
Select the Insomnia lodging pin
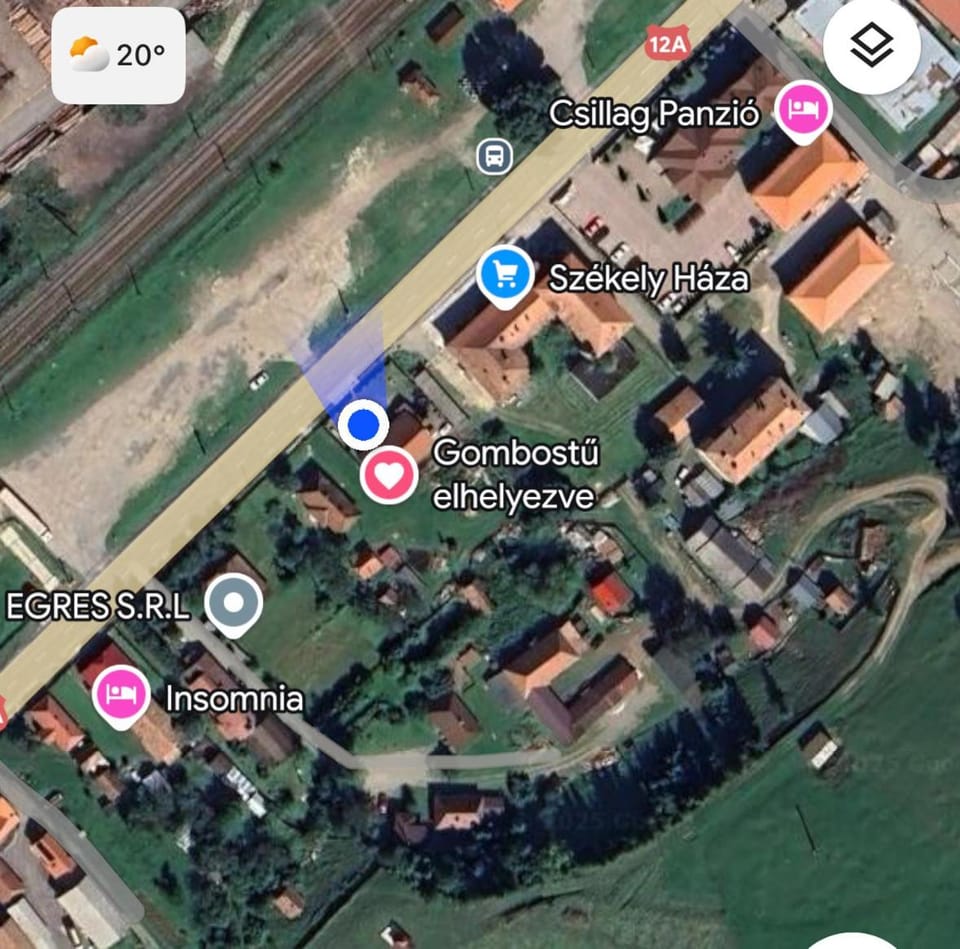(121, 697)
